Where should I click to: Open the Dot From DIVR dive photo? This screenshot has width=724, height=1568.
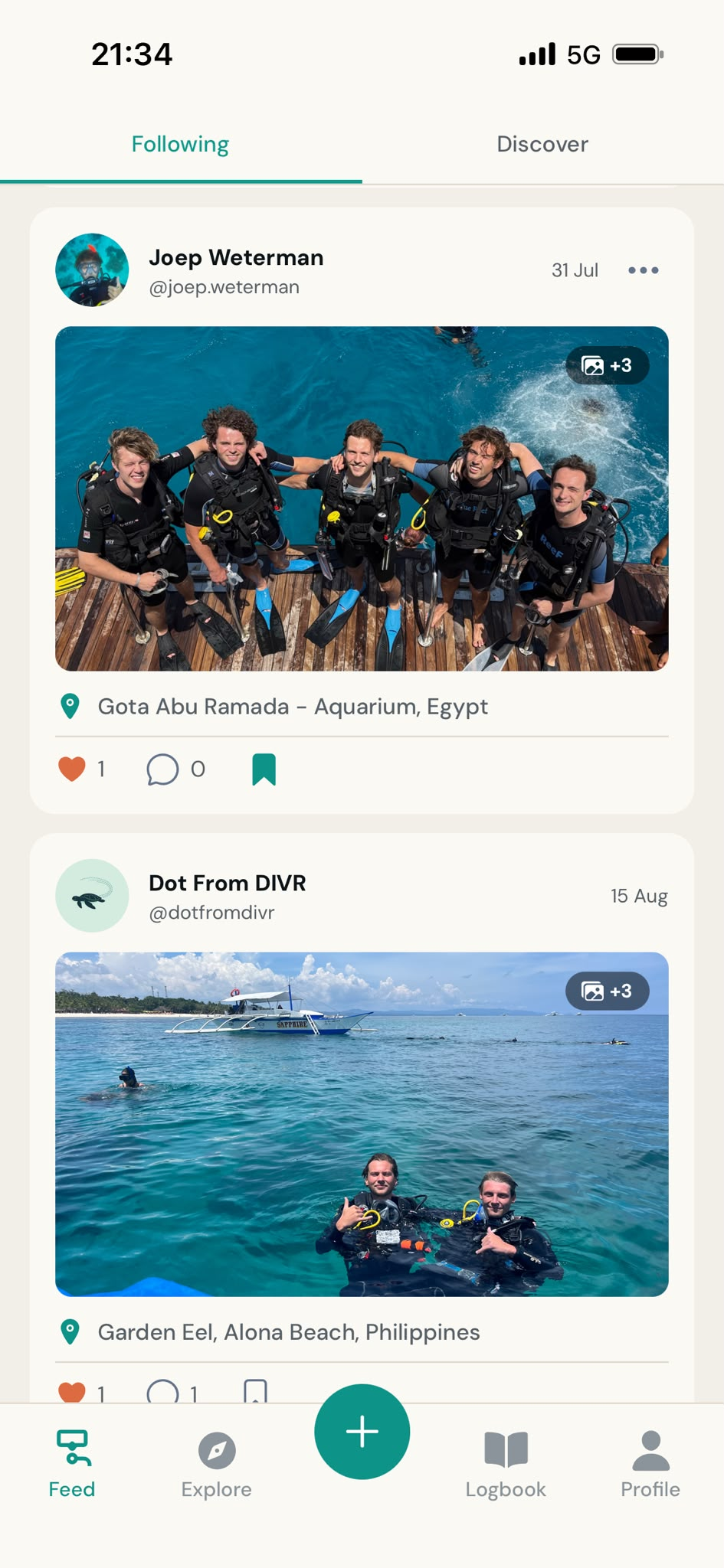tap(362, 1124)
